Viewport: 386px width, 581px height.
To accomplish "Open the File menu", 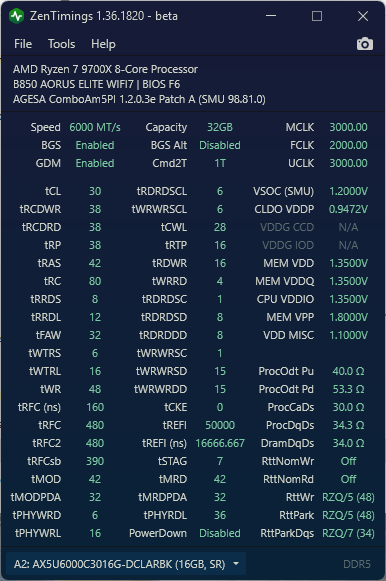I will (23, 44).
